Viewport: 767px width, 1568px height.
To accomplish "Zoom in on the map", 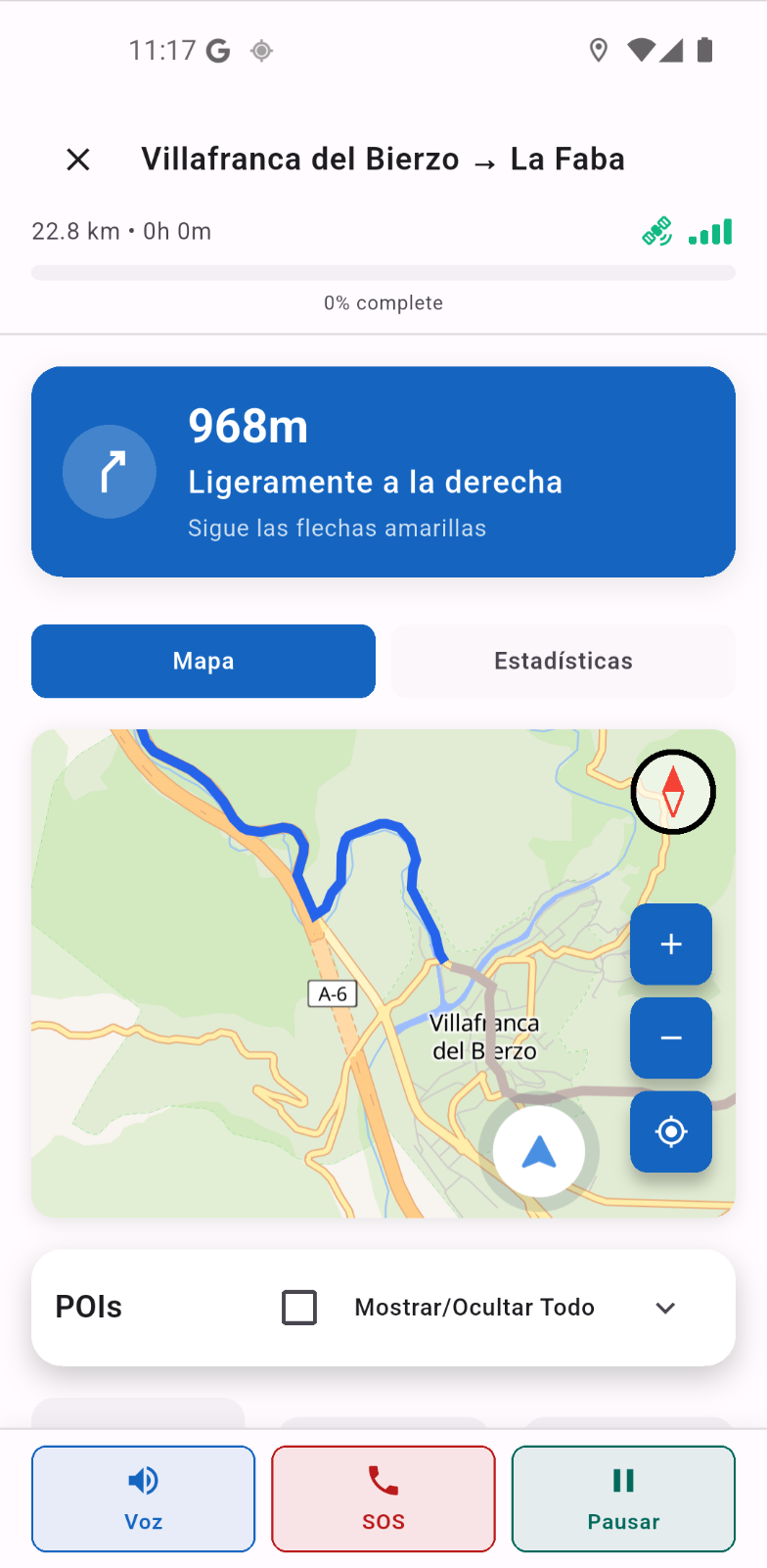I will click(671, 945).
